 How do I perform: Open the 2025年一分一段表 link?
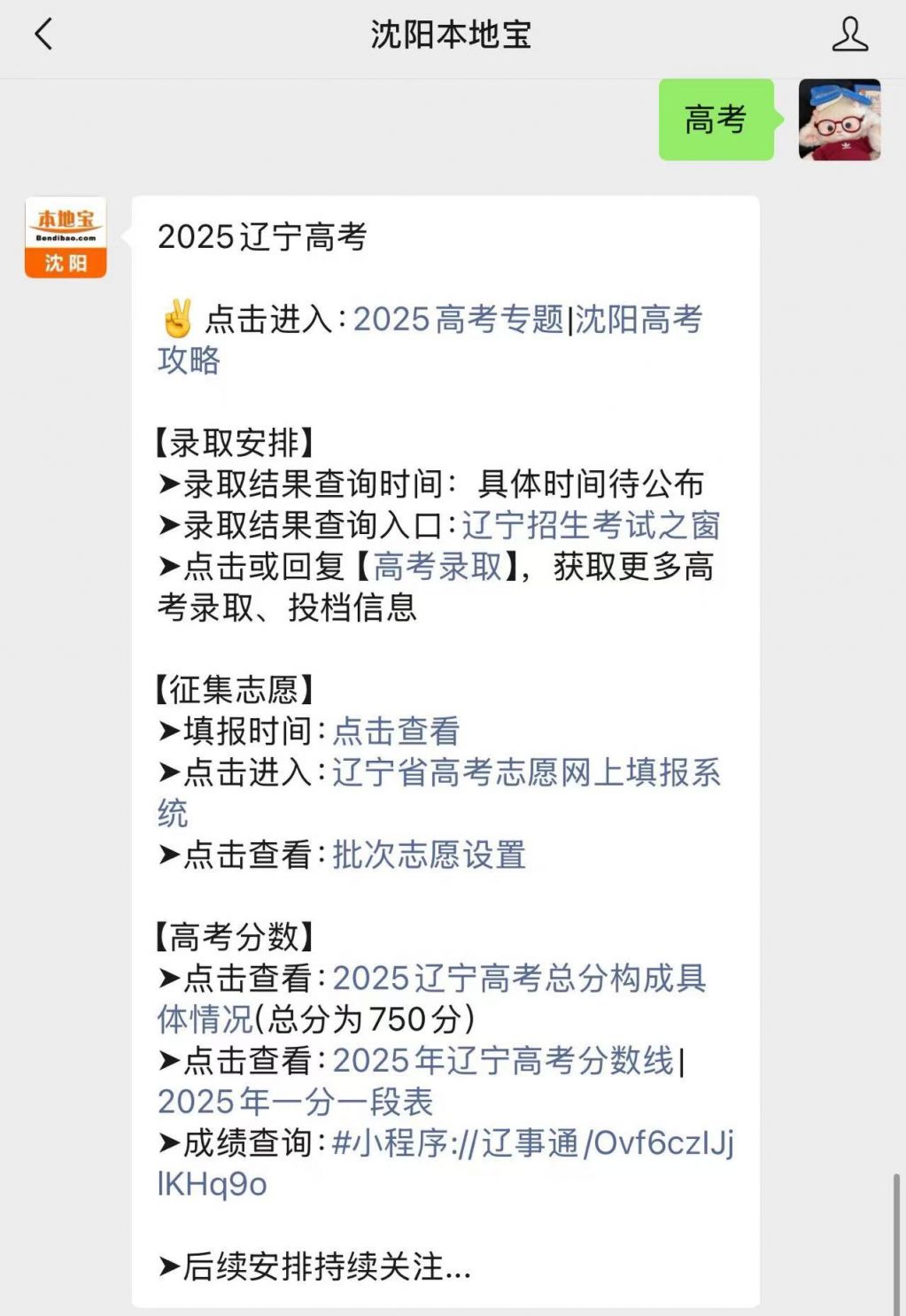tap(295, 1102)
